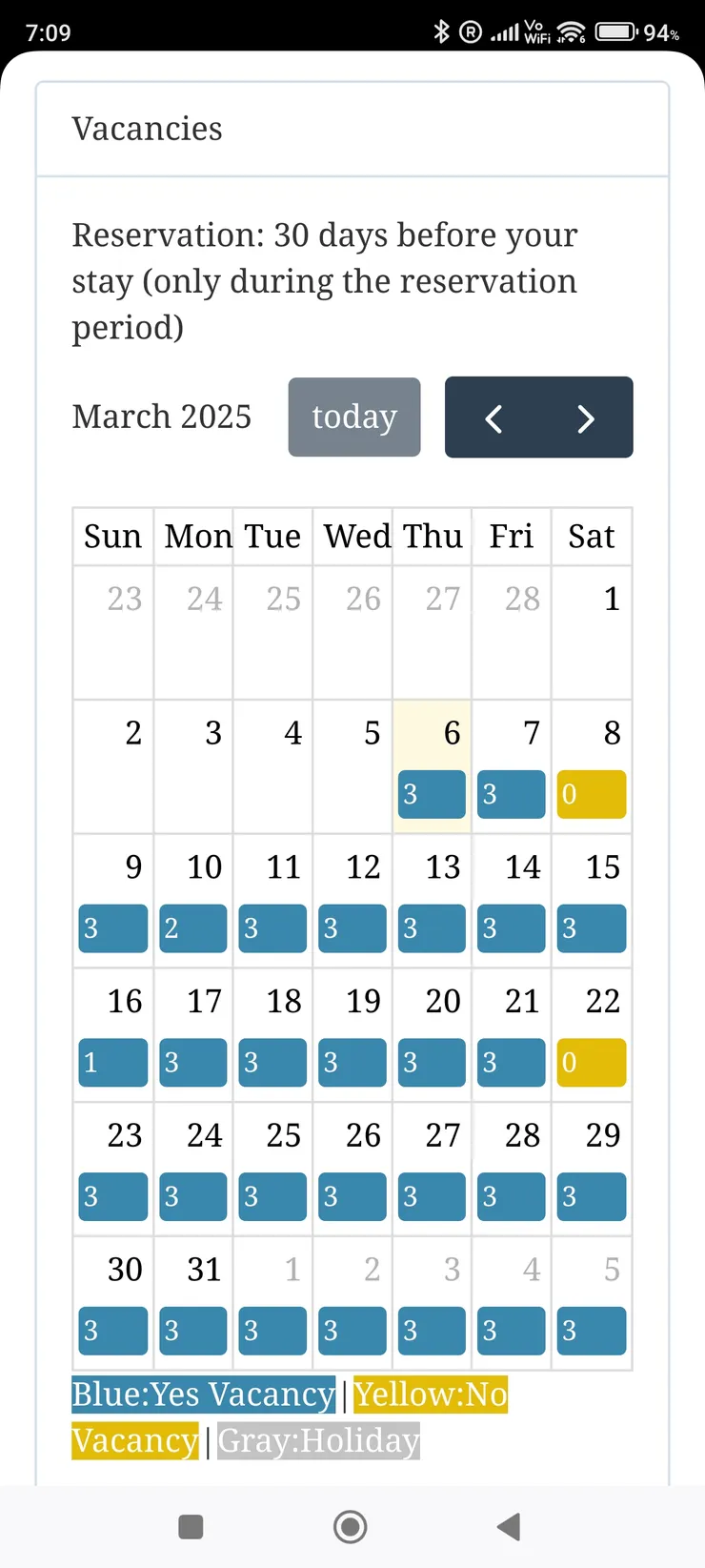Open the vacancy badge on April 5
This screenshot has height=1568, width=705.
[592, 1331]
